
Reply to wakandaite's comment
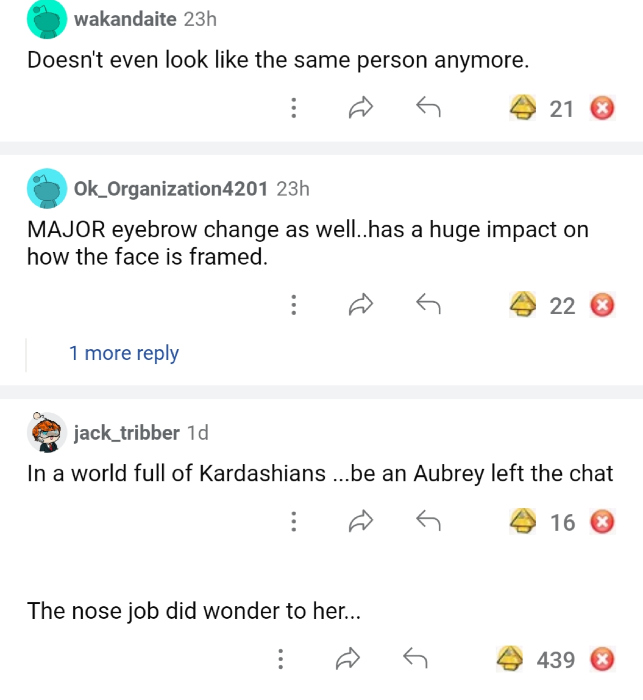point(428,108)
